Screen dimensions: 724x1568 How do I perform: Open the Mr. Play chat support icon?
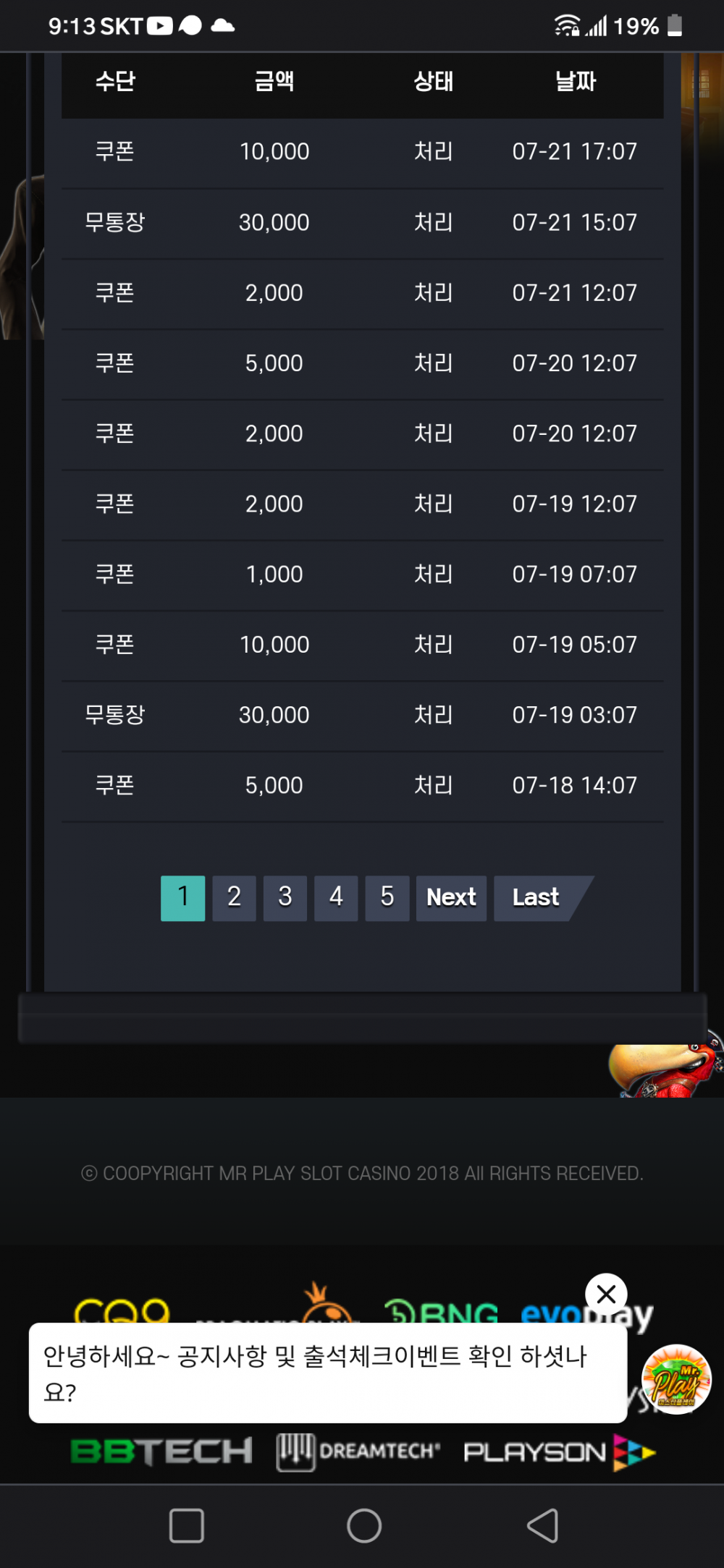(x=676, y=1379)
